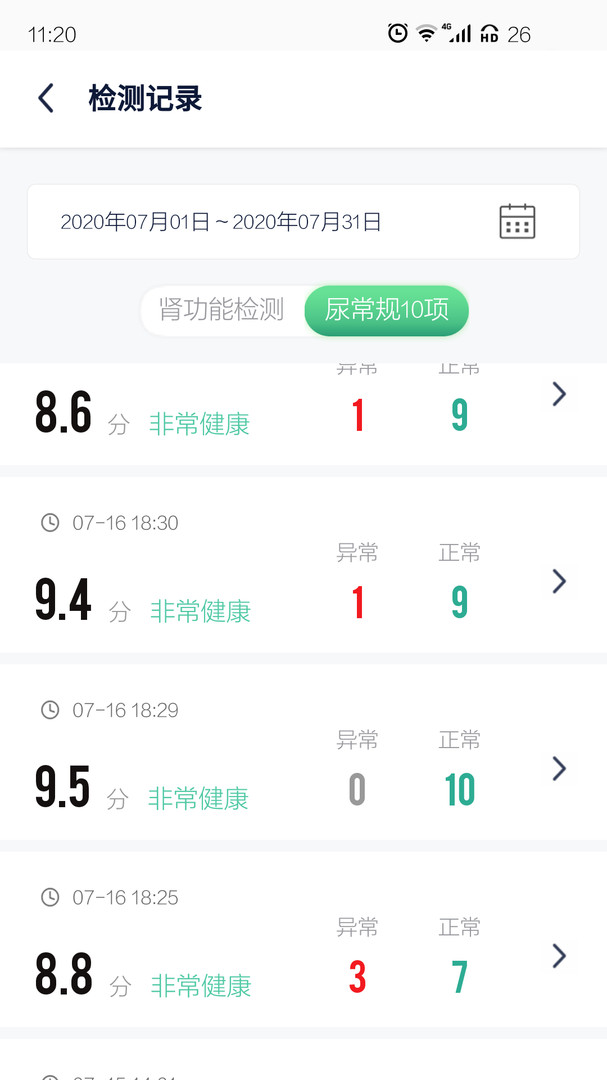
Task: Switch to the 肾功能检测 tab
Action: pyautogui.click(x=222, y=310)
